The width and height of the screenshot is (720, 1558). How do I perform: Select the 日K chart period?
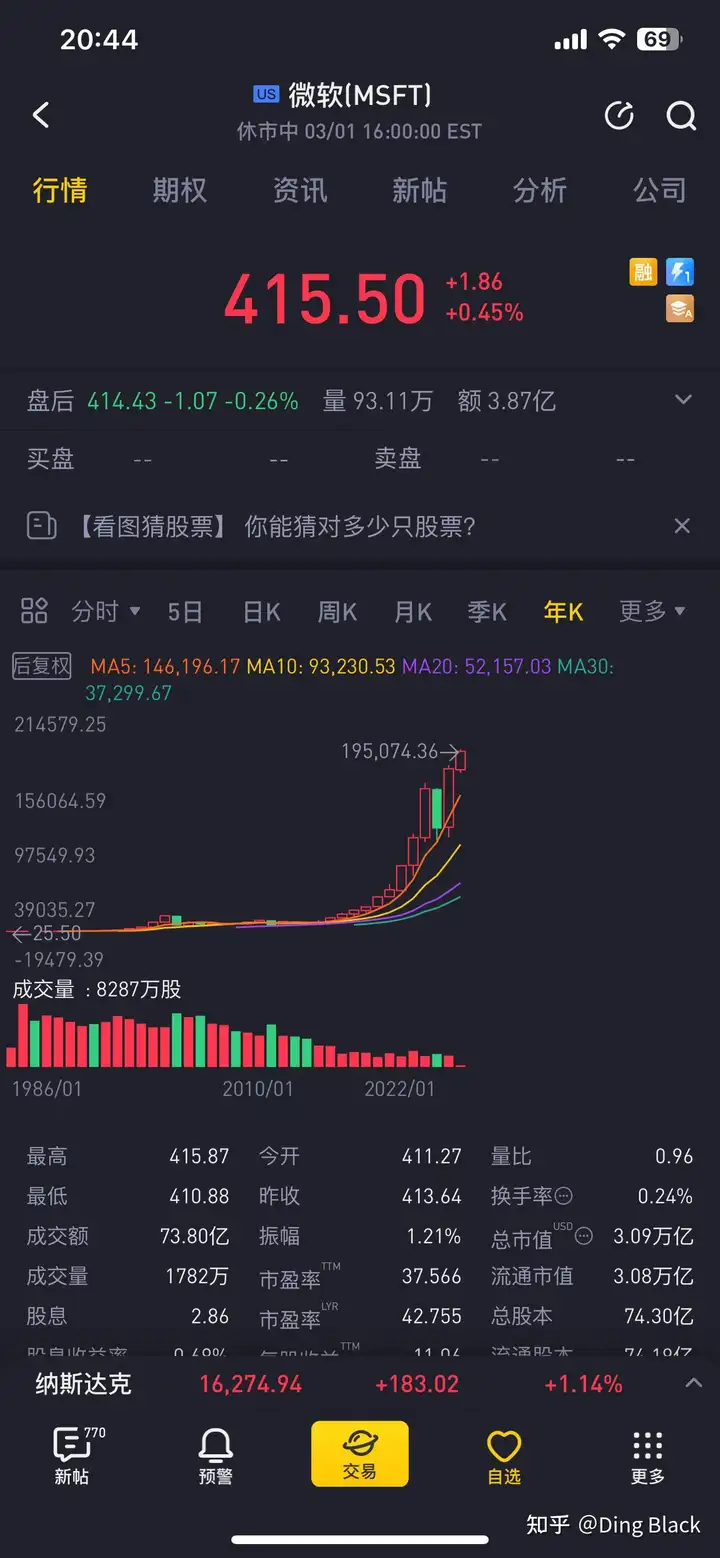click(262, 612)
